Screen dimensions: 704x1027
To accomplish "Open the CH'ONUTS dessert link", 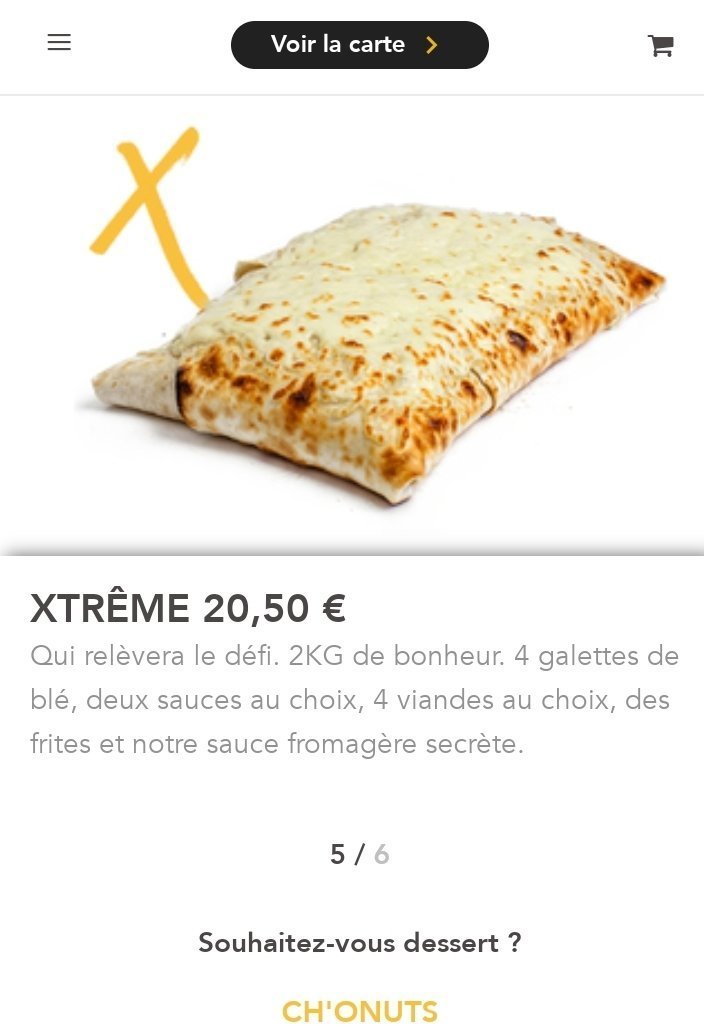I will click(x=359, y=1010).
